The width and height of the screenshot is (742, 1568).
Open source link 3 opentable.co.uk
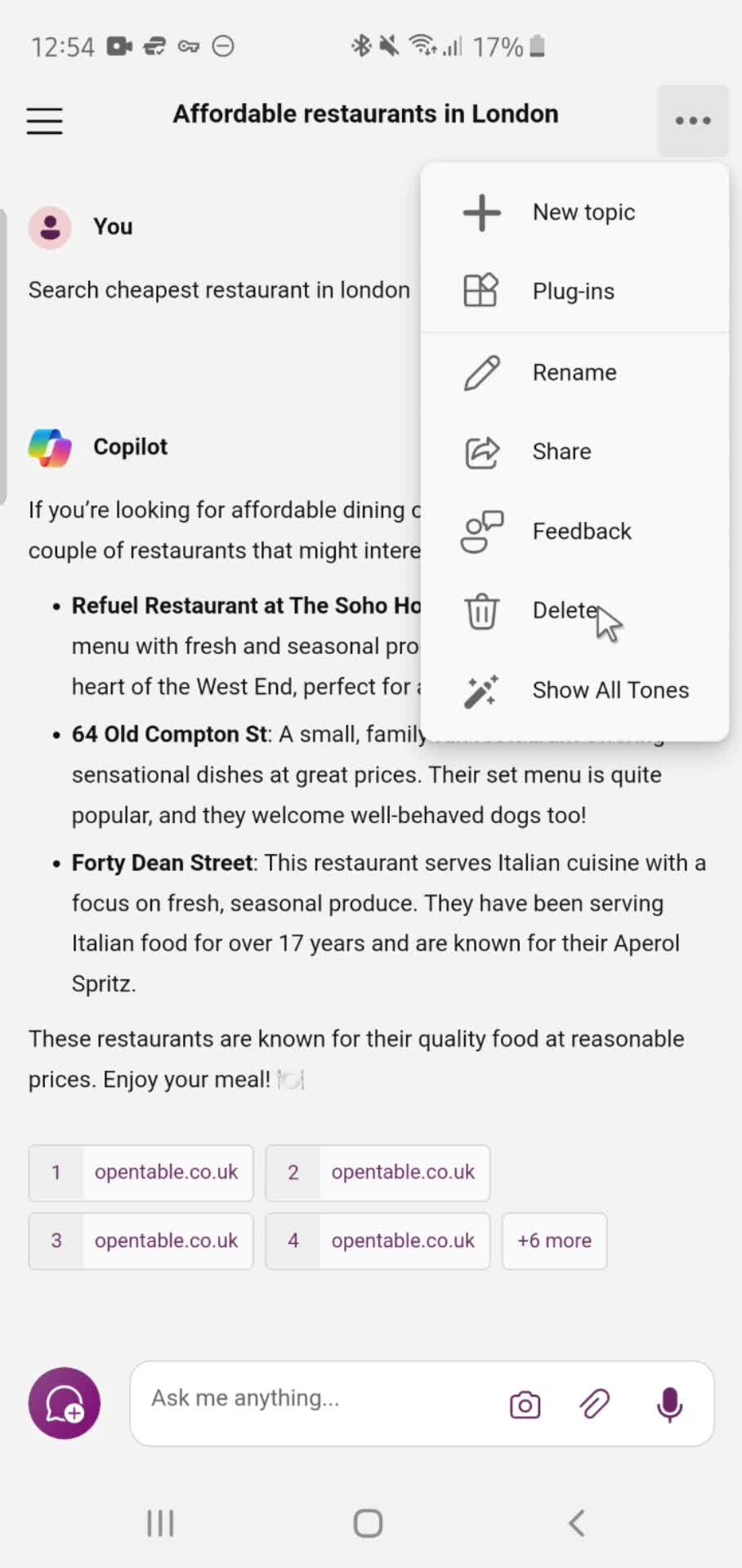[141, 1241]
